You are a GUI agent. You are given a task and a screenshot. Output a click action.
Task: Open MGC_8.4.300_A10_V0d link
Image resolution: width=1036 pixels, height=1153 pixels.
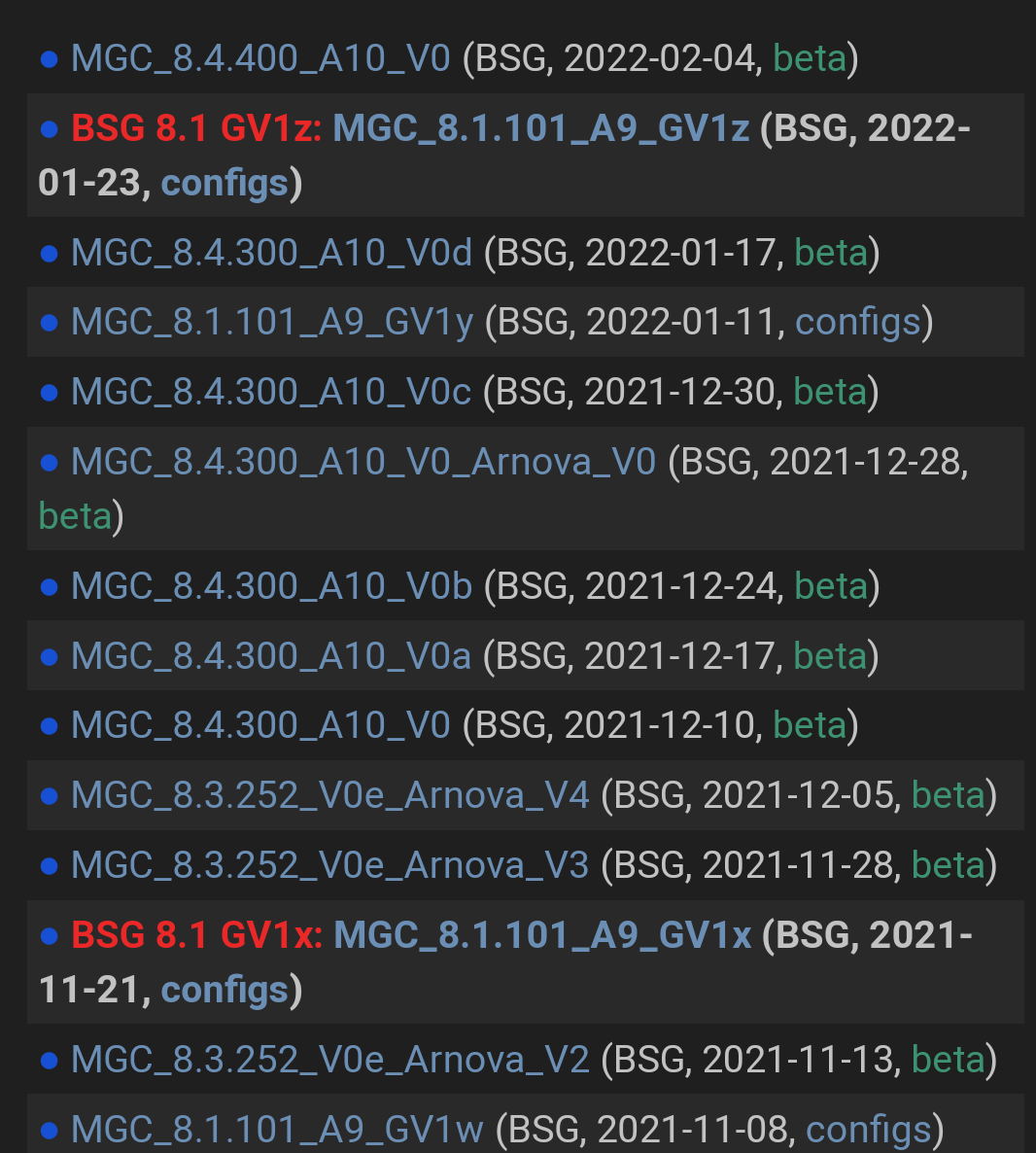click(271, 253)
